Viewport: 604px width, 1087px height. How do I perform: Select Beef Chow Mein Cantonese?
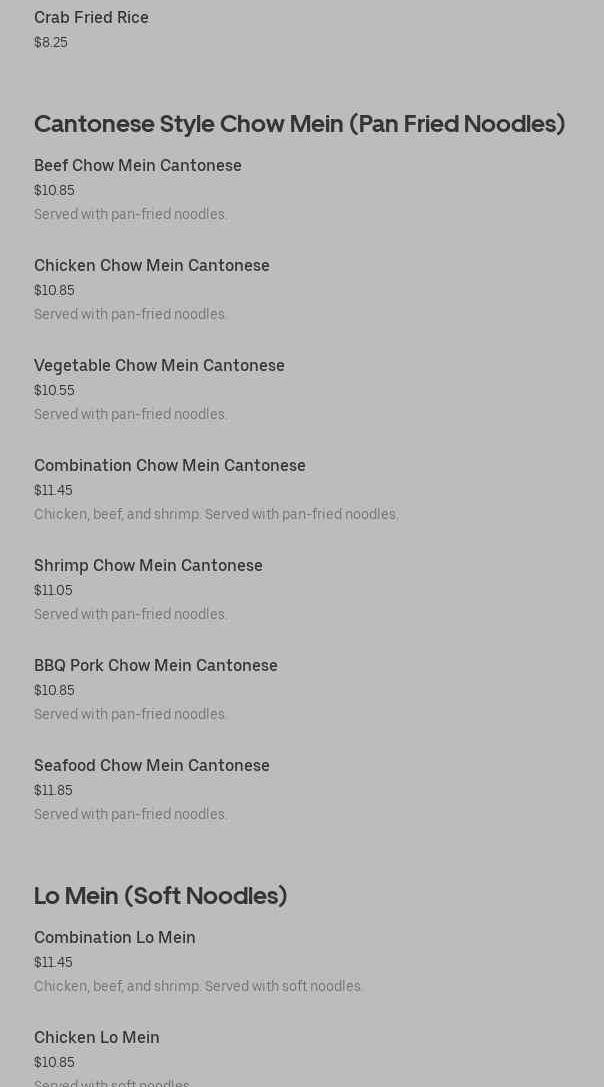pos(138,166)
